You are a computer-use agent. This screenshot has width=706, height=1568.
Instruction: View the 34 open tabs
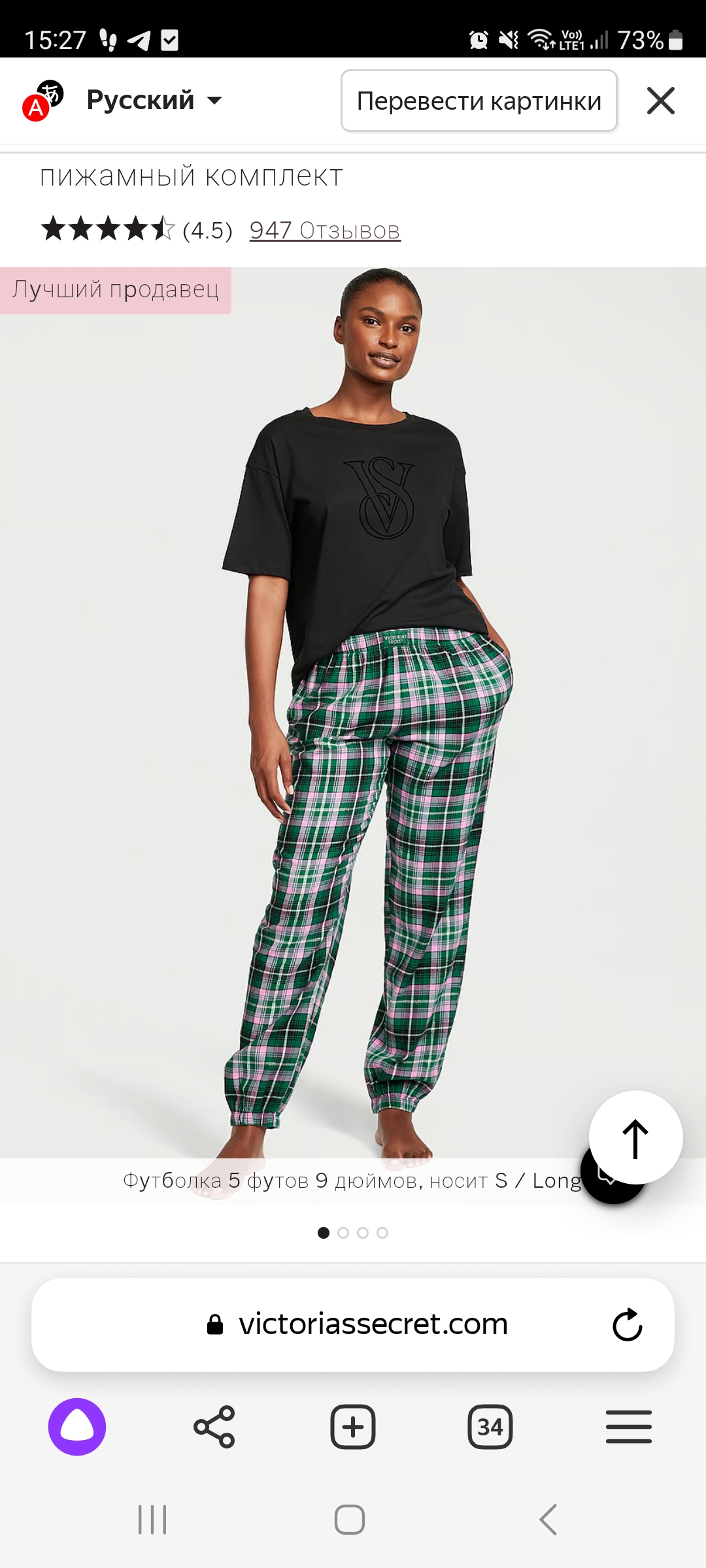tap(490, 1426)
